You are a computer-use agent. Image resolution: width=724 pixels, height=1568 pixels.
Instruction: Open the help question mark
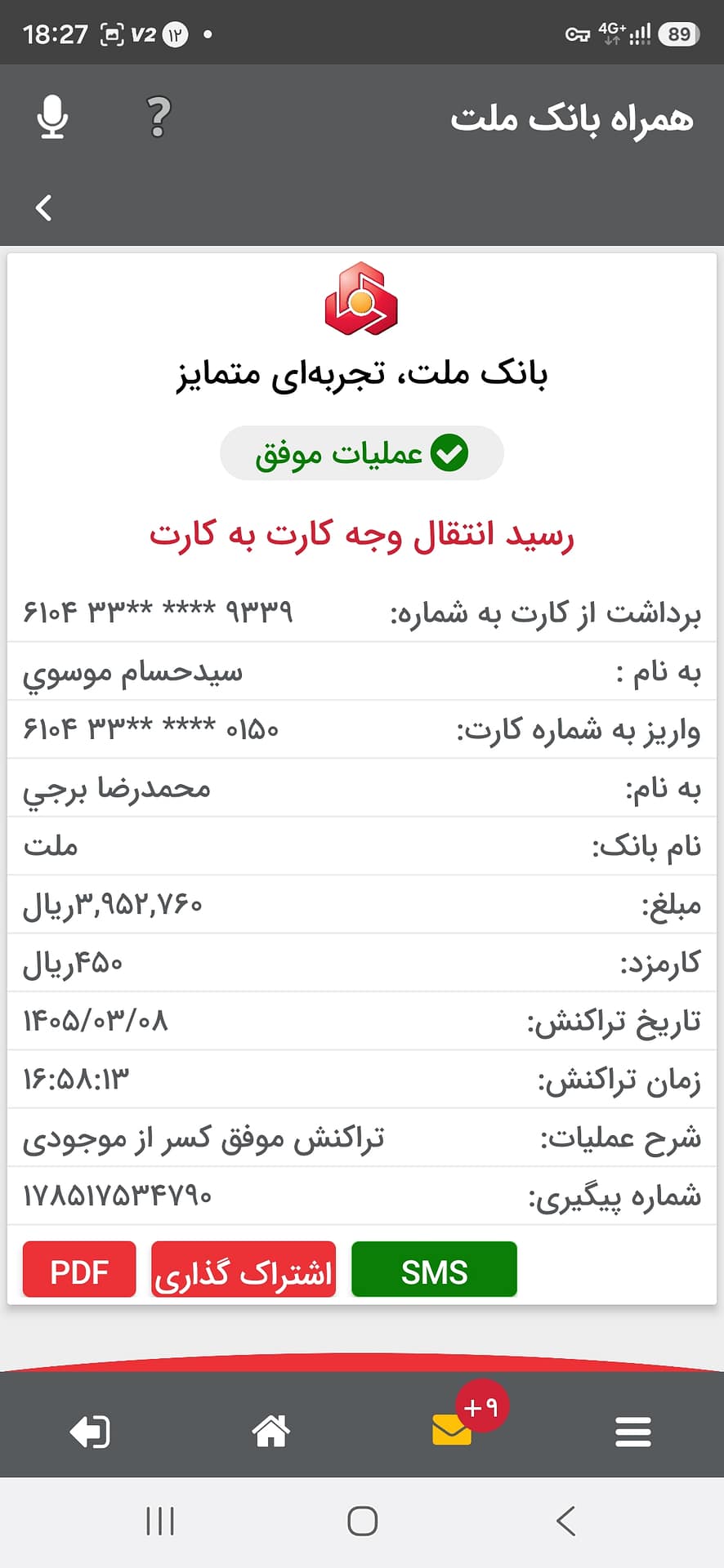(x=159, y=117)
